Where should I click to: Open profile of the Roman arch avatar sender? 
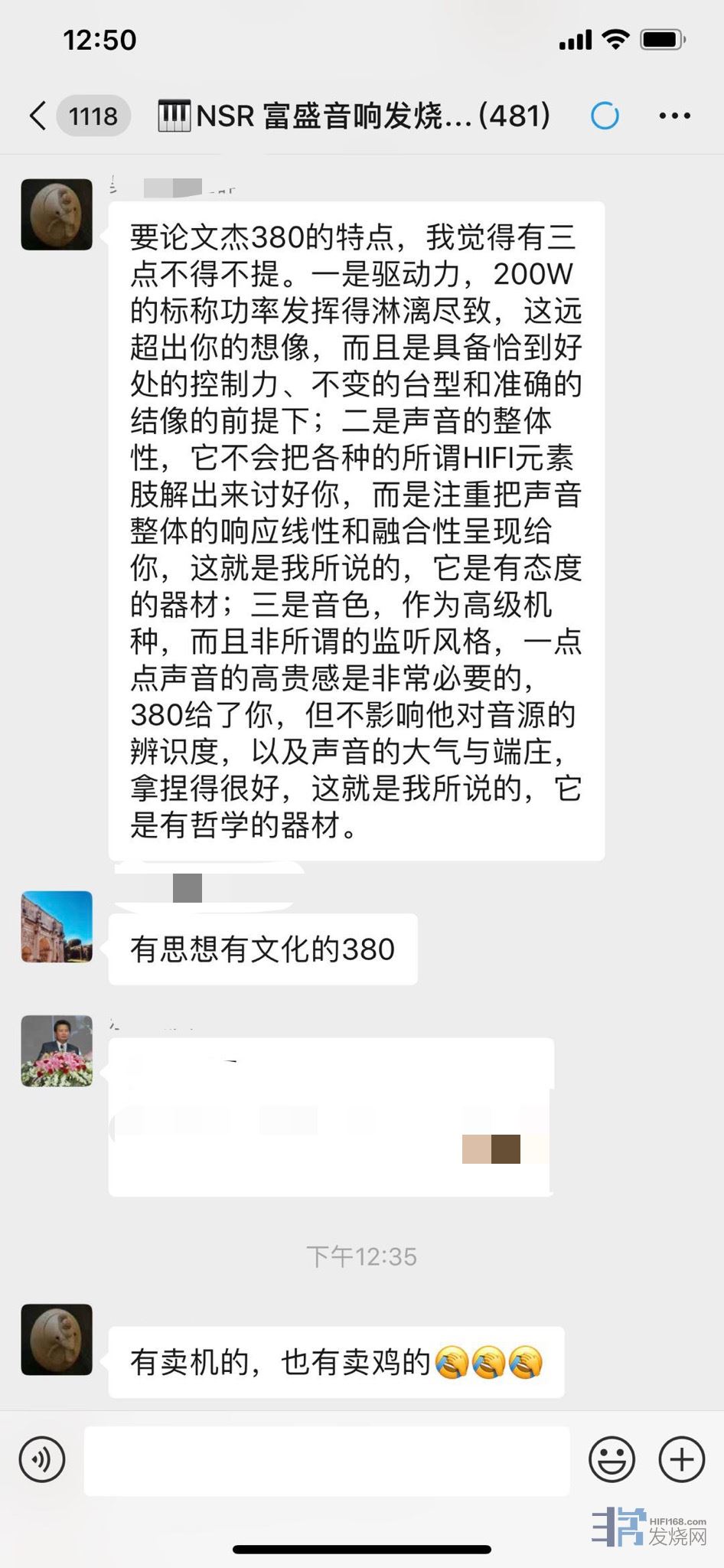click(x=57, y=926)
